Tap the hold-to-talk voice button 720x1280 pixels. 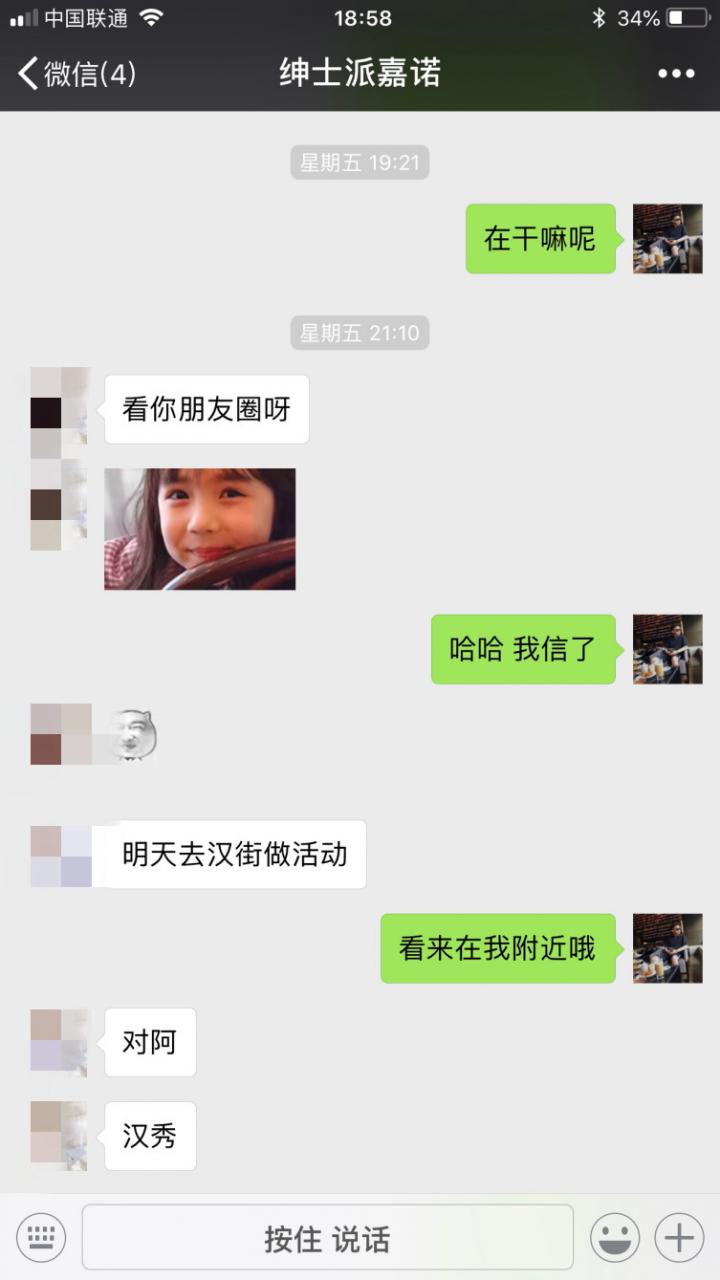tap(327, 1238)
